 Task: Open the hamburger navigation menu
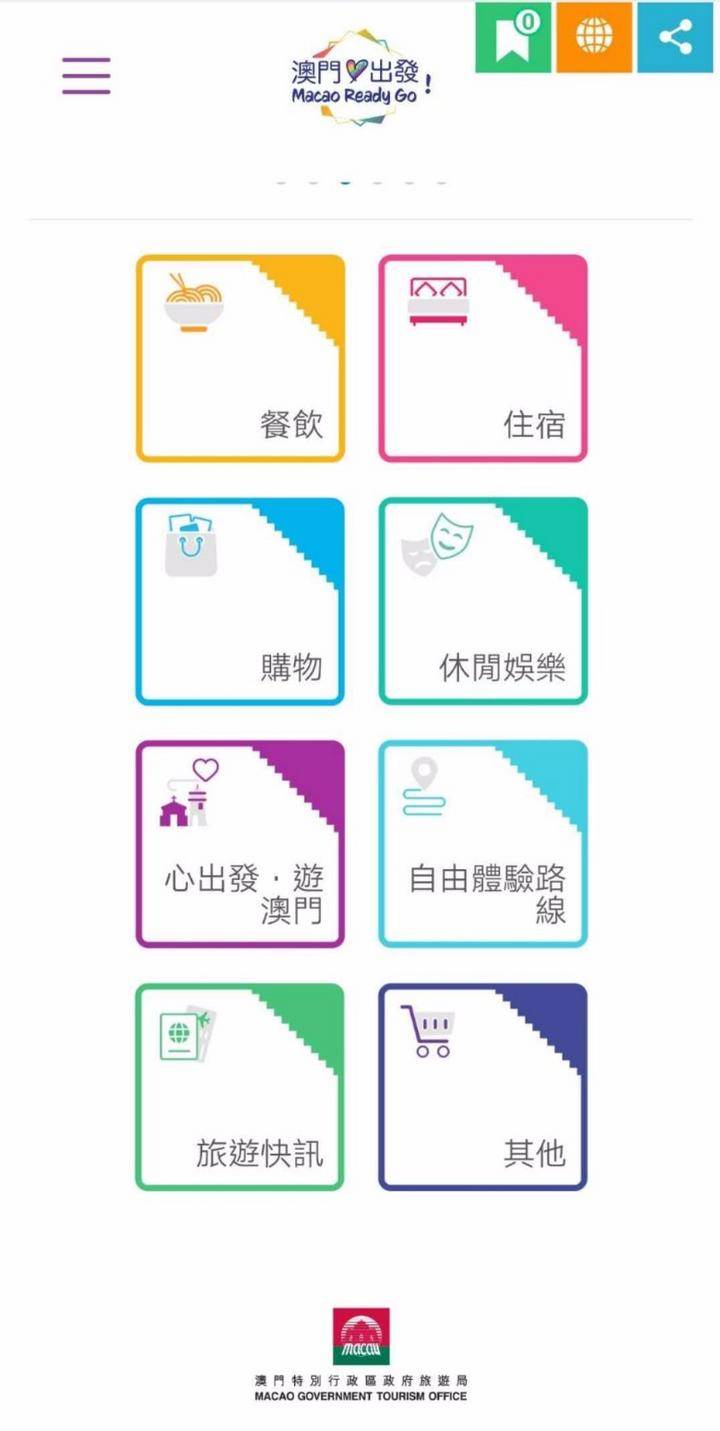(85, 76)
